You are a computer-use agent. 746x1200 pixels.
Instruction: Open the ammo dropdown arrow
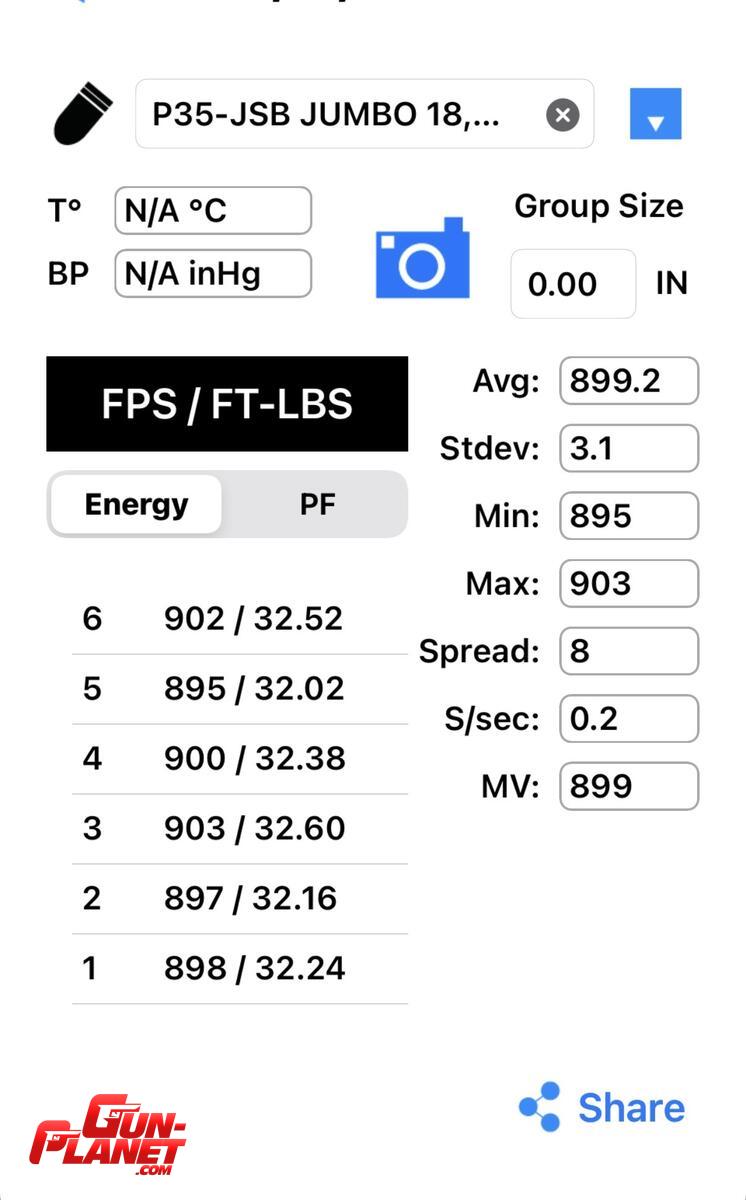click(655, 114)
